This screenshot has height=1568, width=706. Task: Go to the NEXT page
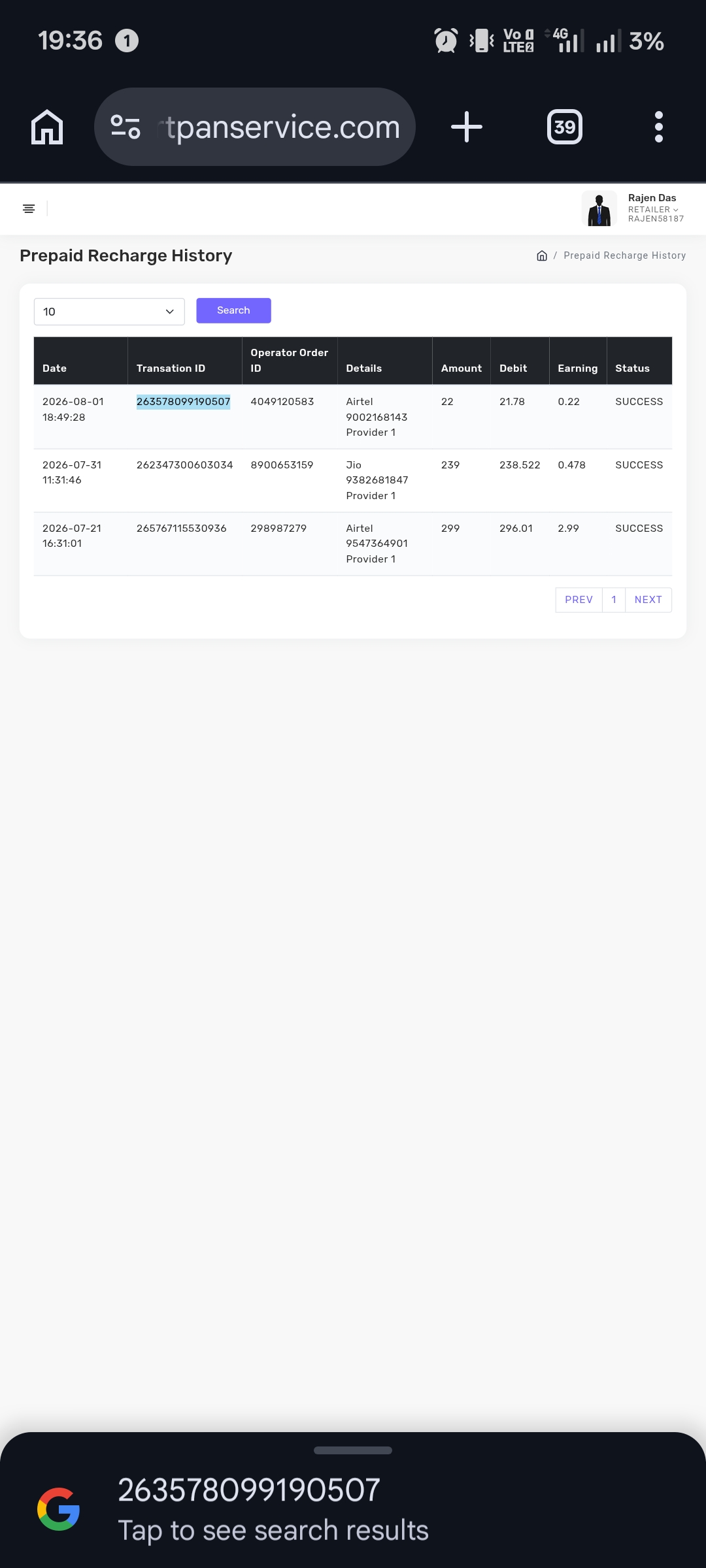[648, 600]
